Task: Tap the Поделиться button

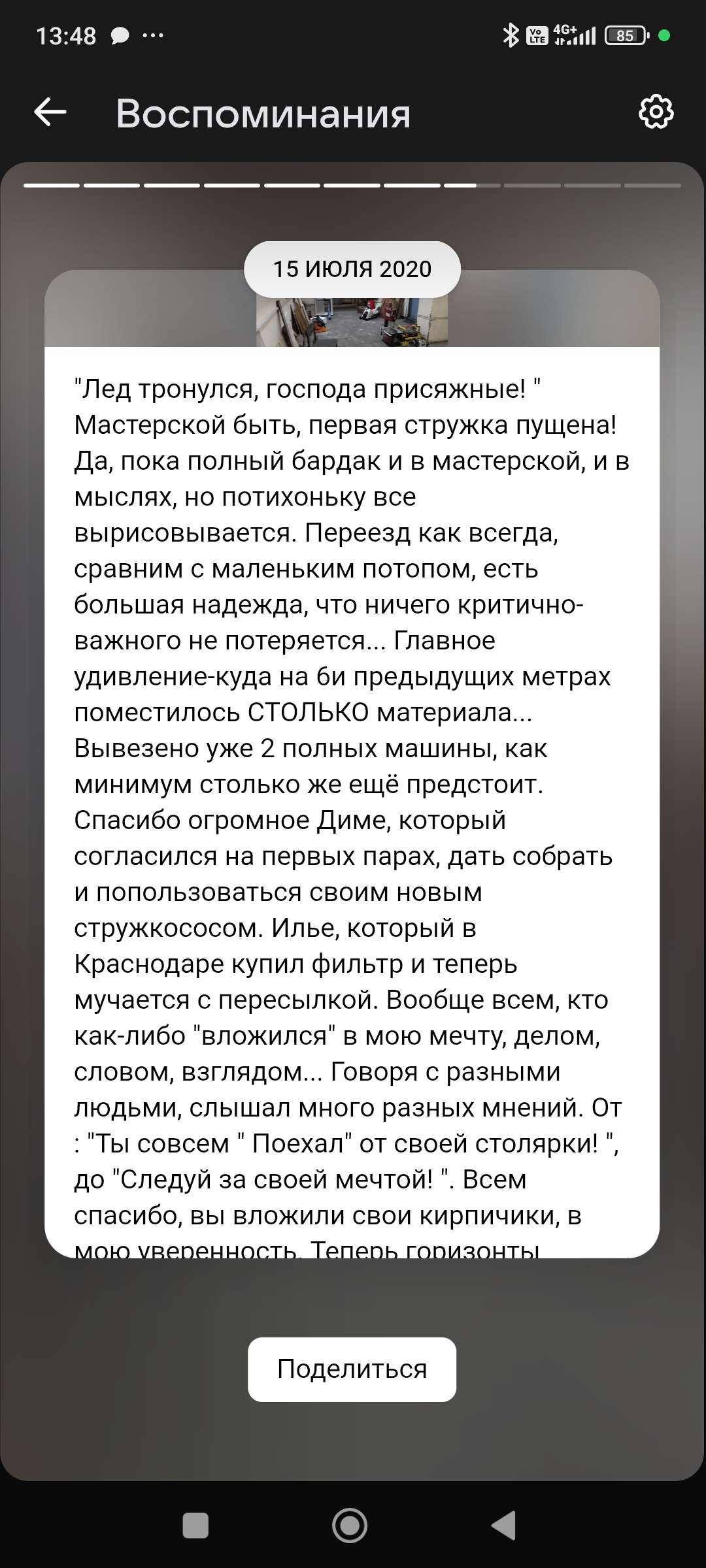Action: pyautogui.click(x=352, y=1369)
